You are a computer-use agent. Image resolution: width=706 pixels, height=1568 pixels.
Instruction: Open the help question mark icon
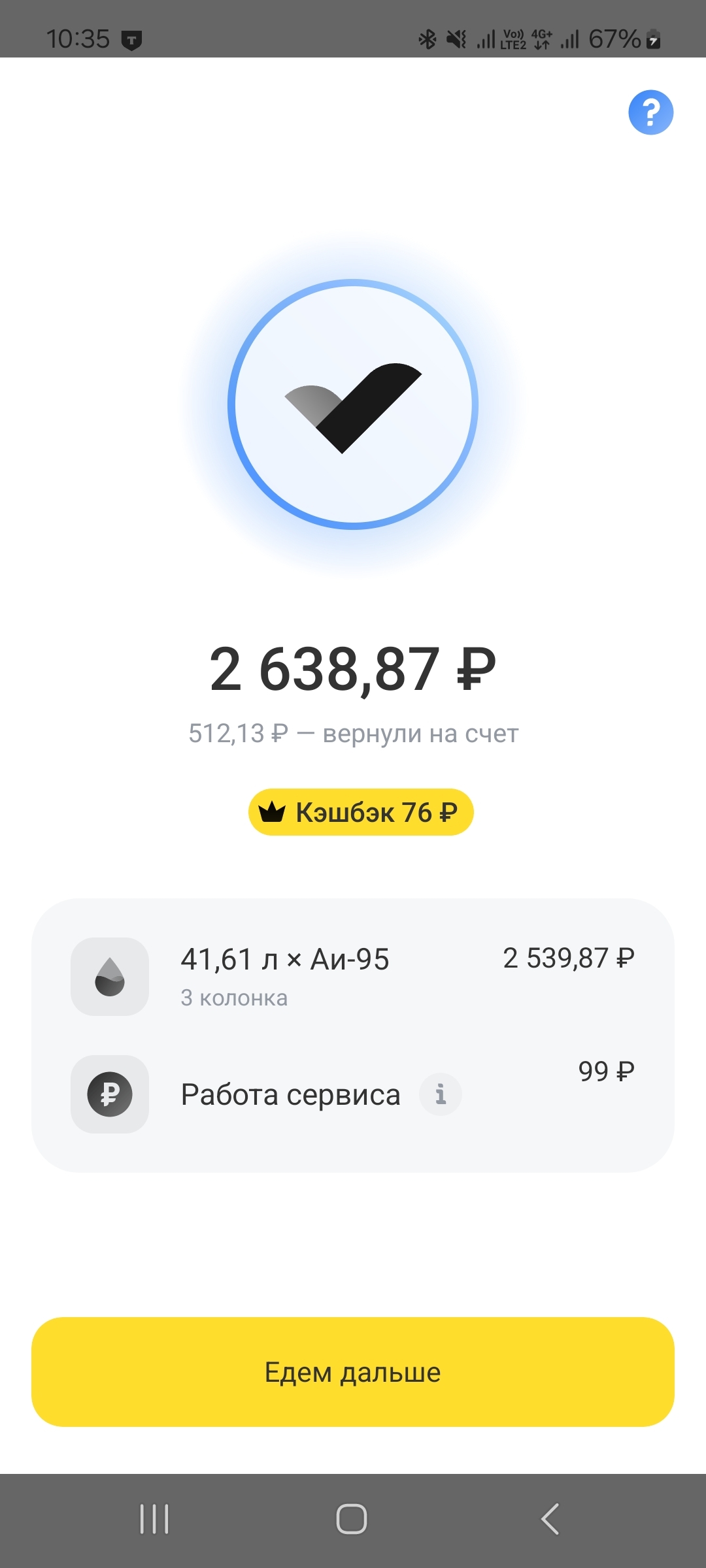[650, 112]
